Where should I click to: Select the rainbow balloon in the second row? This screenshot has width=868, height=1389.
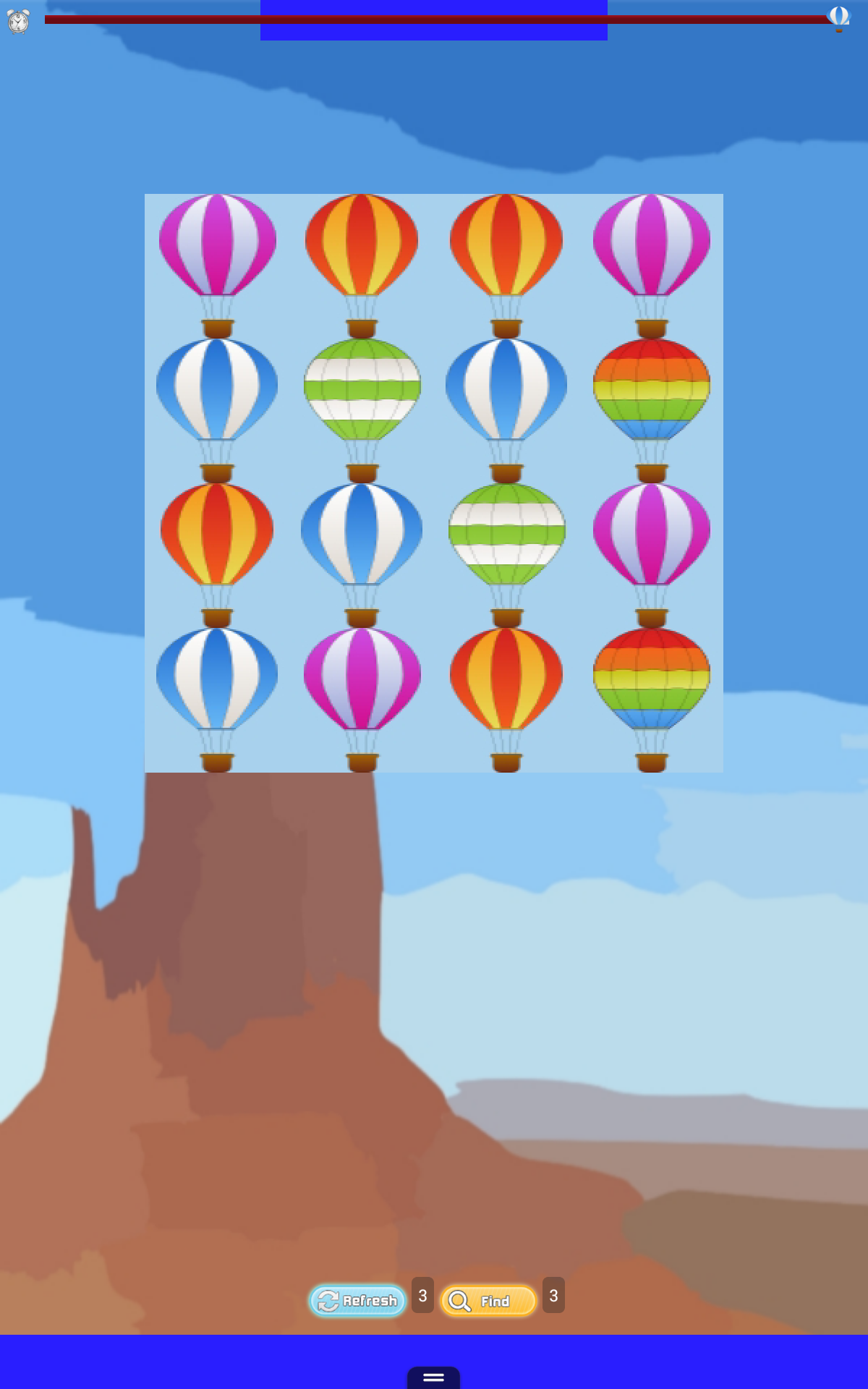click(650, 387)
